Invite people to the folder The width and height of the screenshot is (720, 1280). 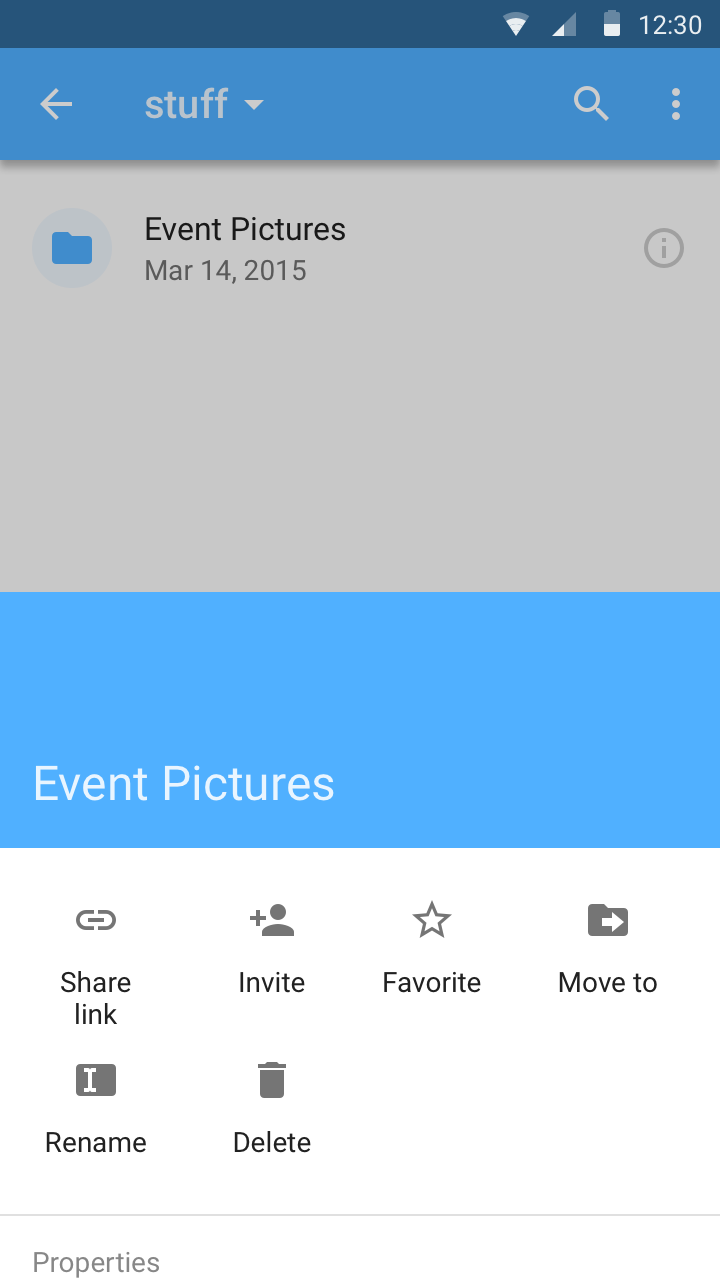click(x=272, y=950)
